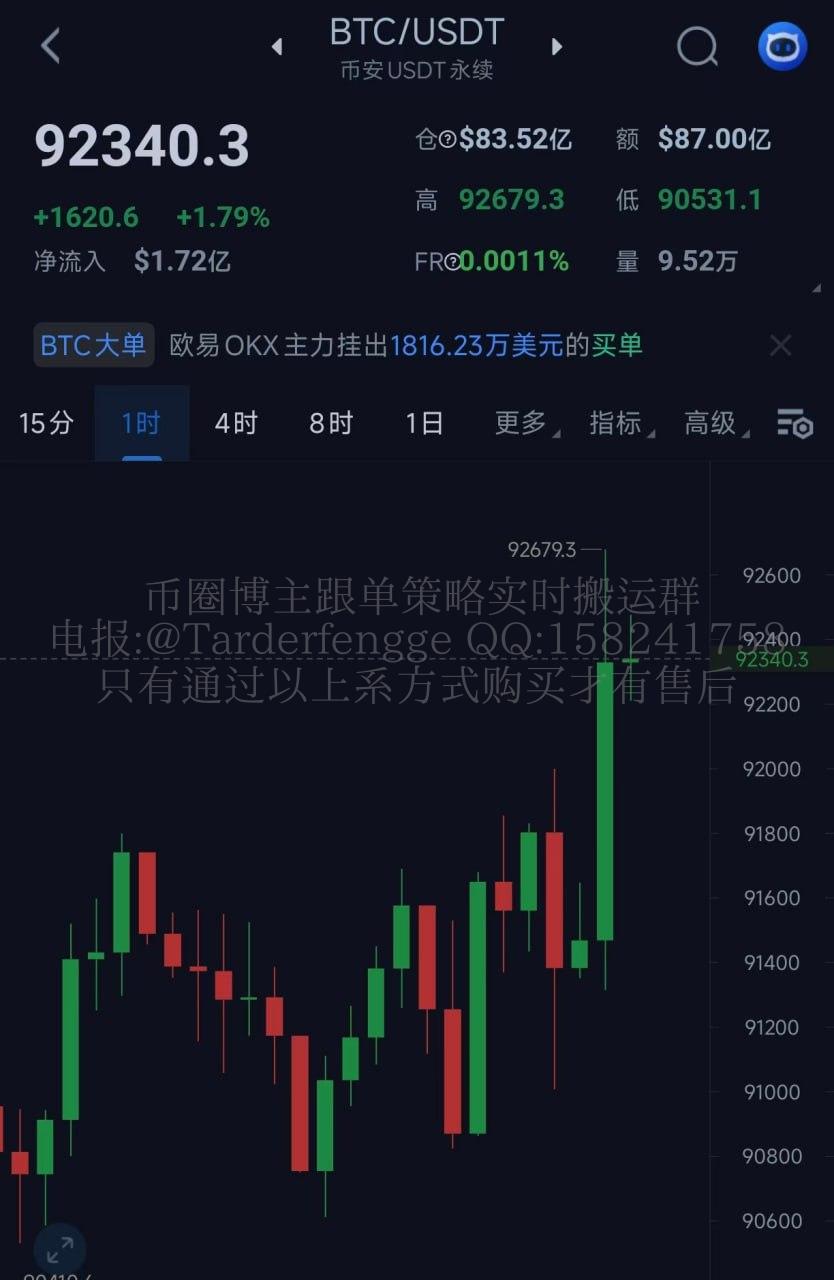
Task: Open the 仓 open interest info icon
Action: tap(448, 140)
